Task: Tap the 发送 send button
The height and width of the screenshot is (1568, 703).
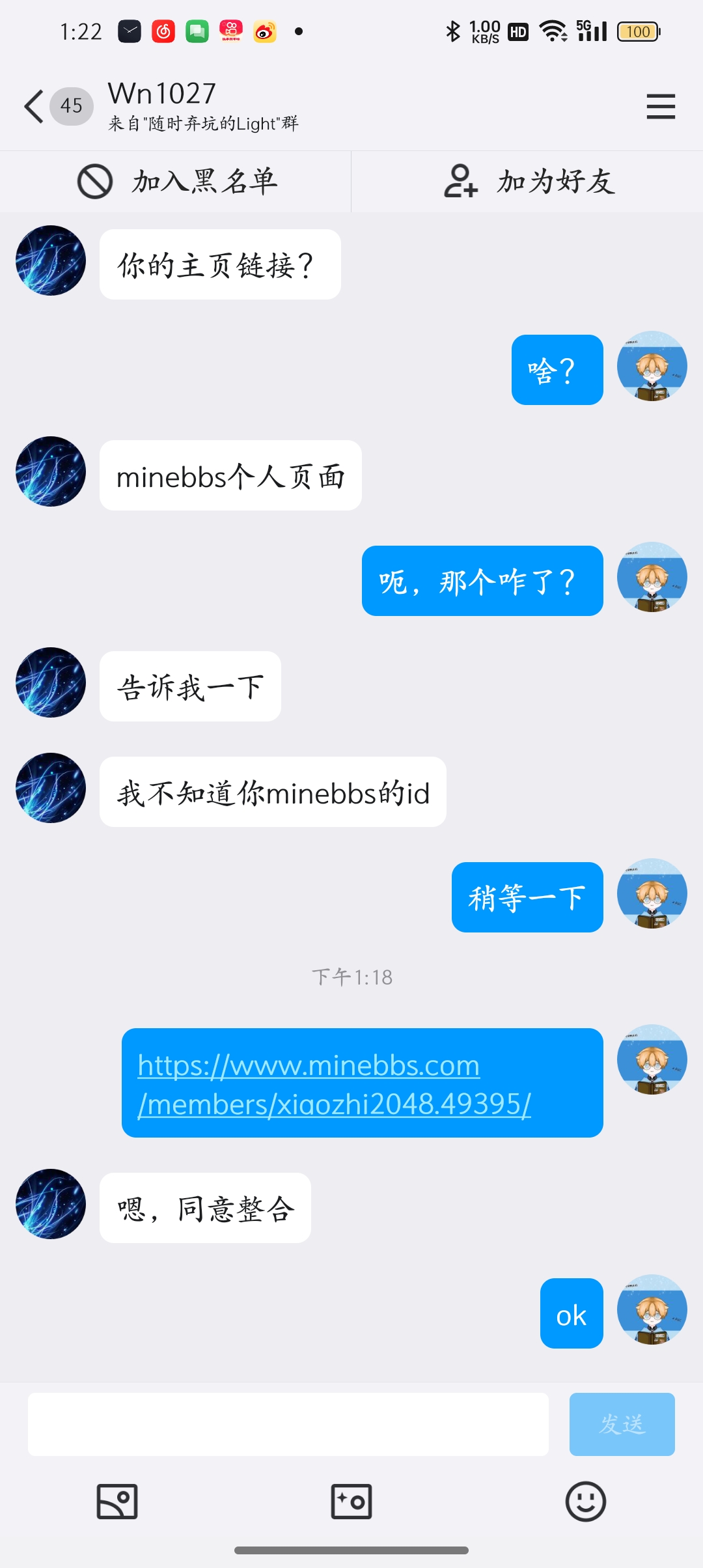Action: [x=622, y=1424]
